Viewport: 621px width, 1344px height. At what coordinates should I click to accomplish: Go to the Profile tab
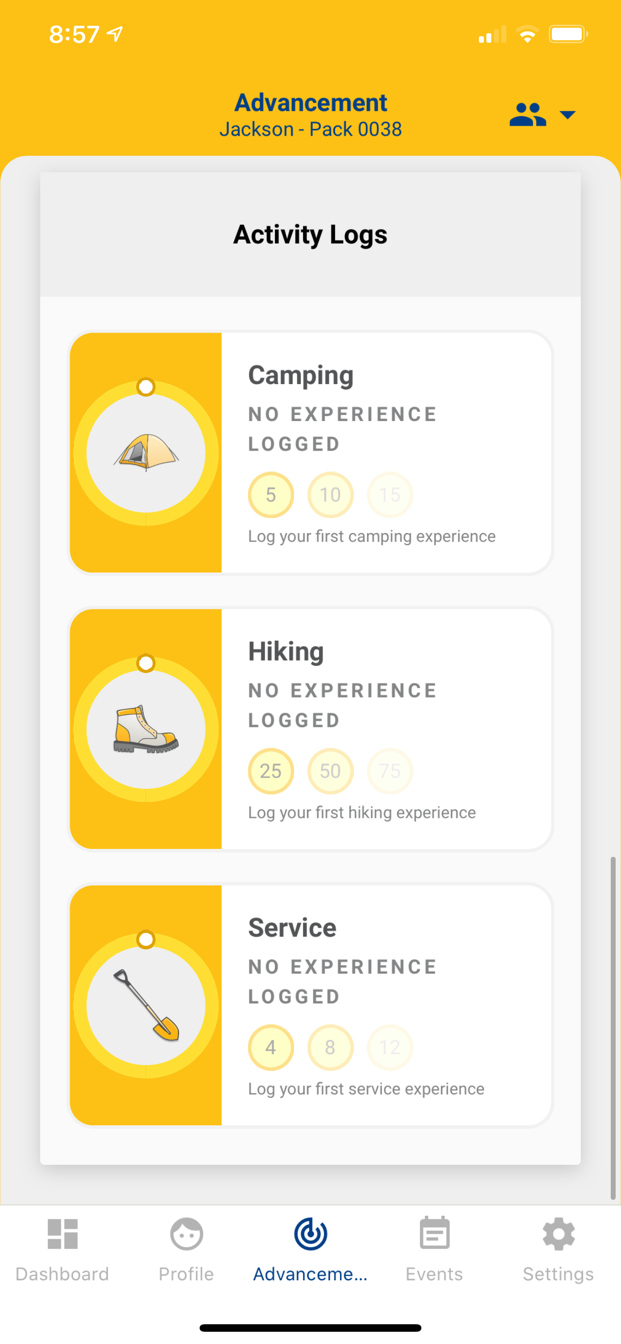point(186,1250)
